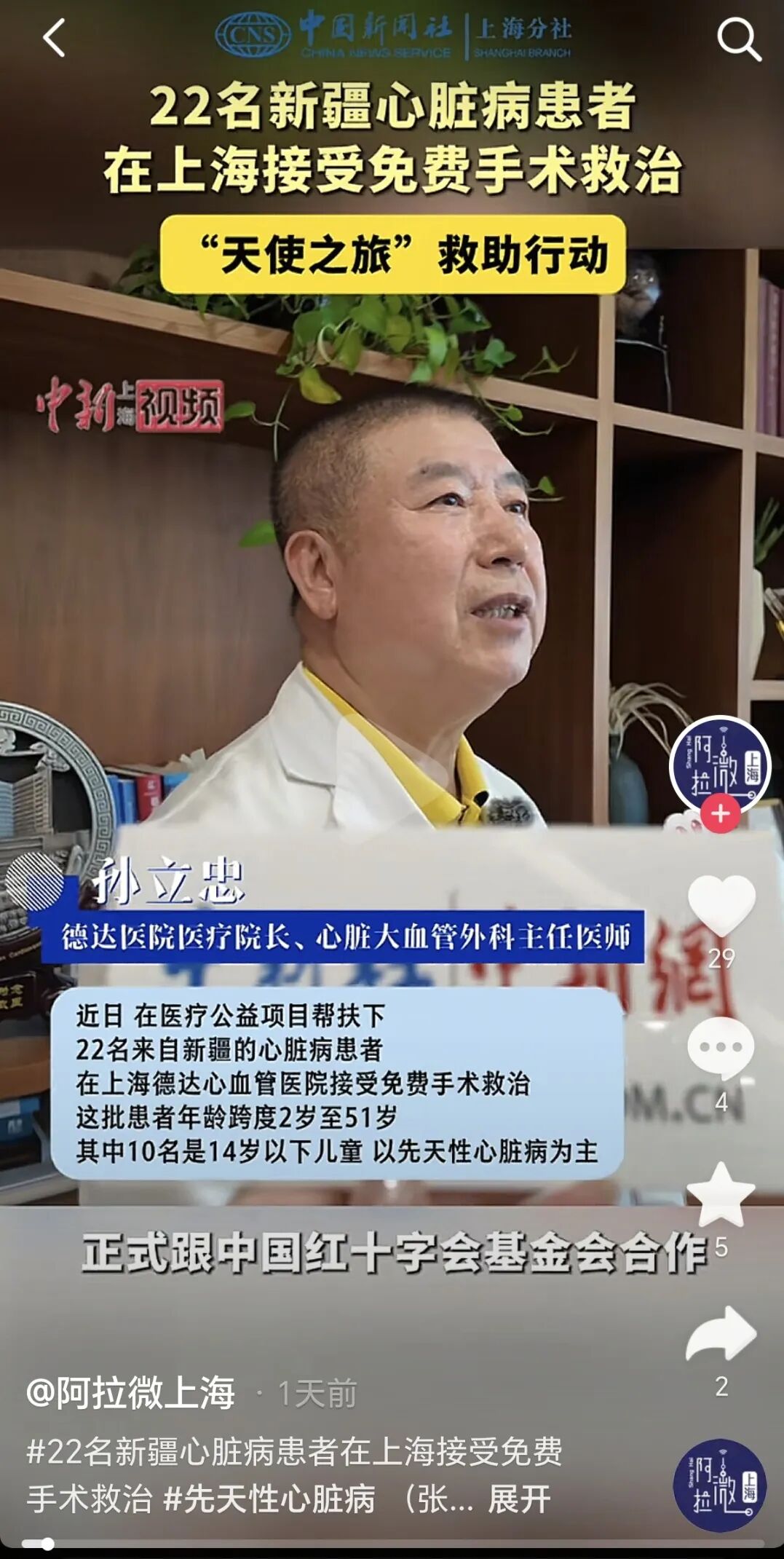Follow the author with the red plus
The height and width of the screenshot is (1559, 784).
[x=721, y=813]
